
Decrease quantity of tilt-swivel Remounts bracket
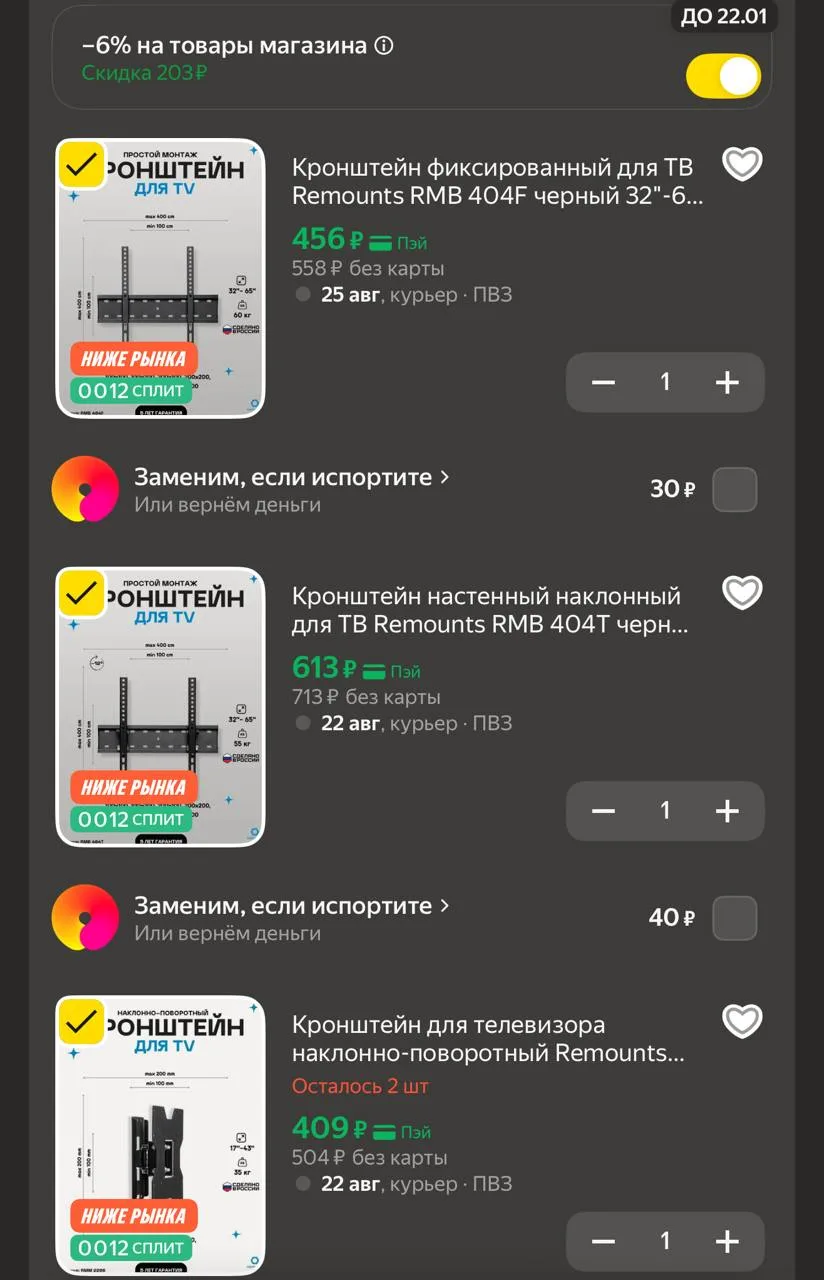603,1241
